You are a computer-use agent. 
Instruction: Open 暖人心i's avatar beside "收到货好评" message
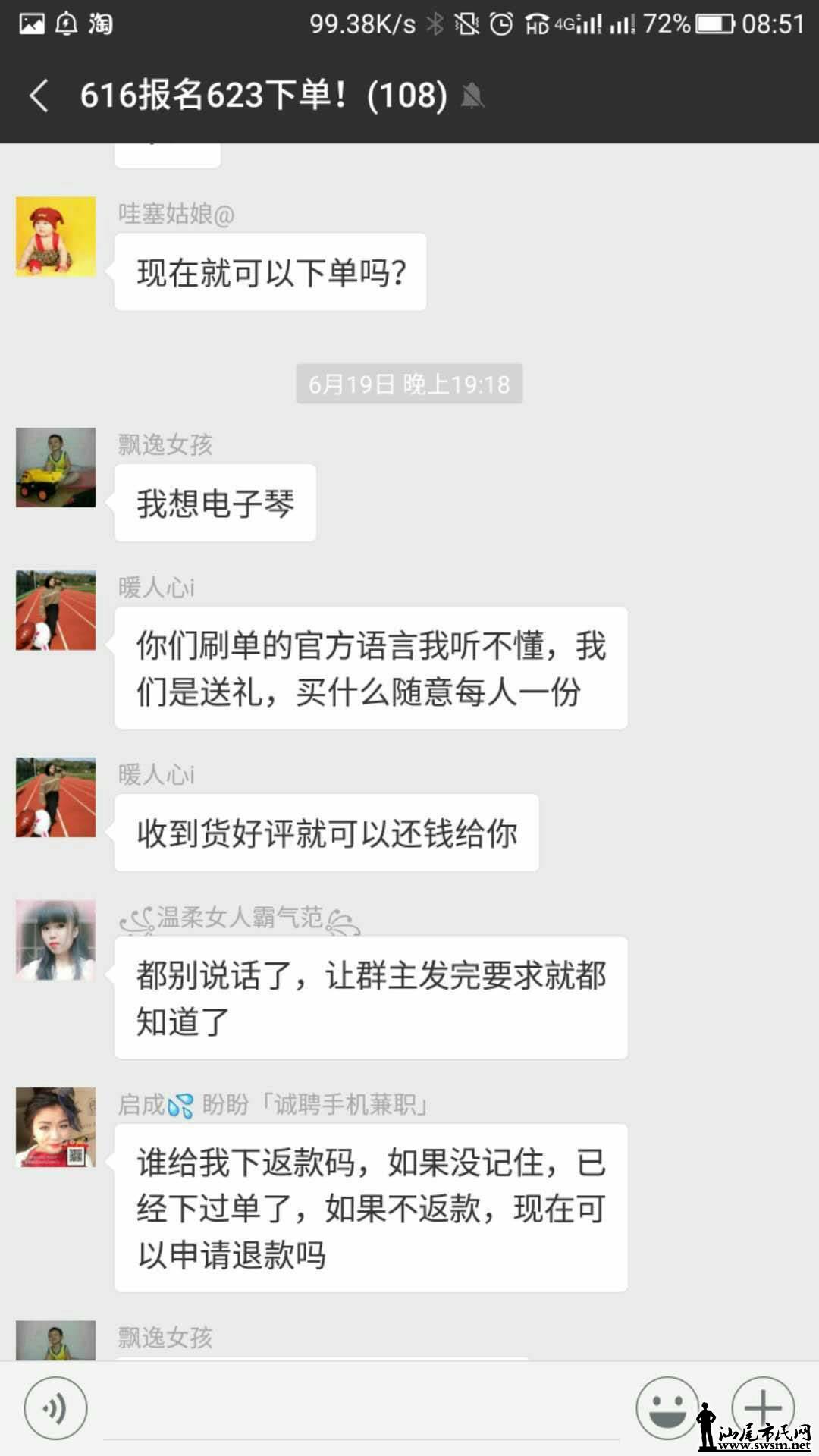56,797
